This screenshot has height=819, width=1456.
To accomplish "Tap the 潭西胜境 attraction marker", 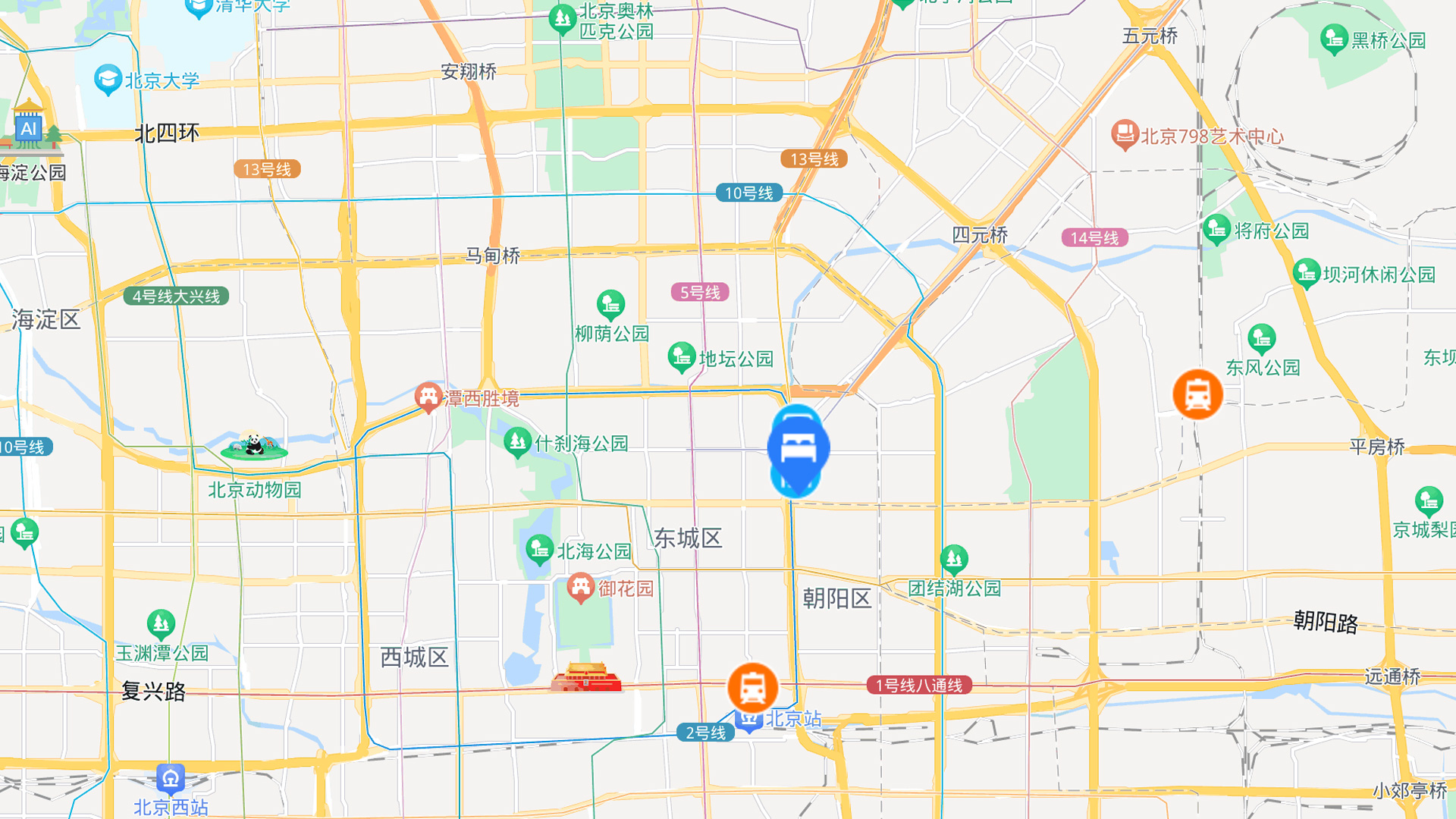I will 428,397.
